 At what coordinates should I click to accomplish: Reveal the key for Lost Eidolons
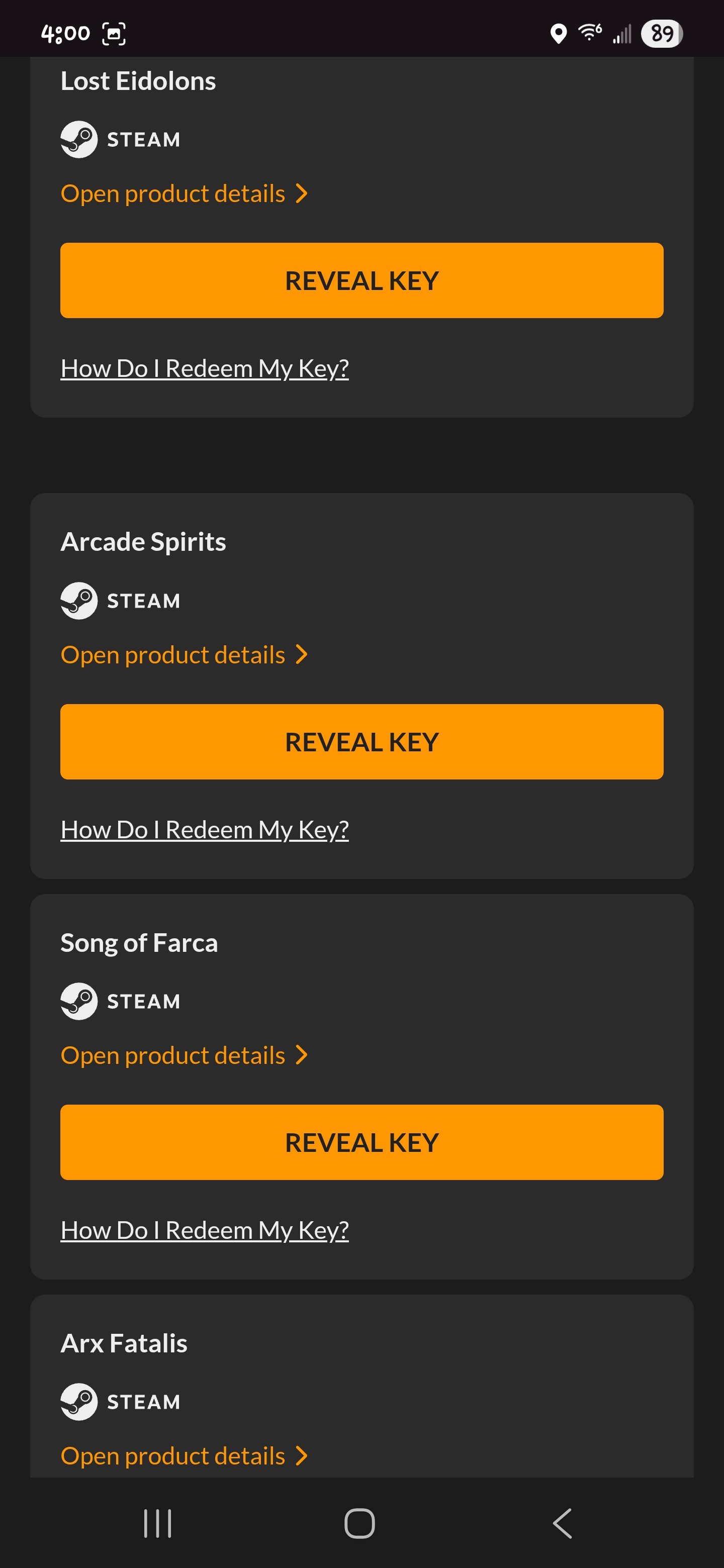361,280
